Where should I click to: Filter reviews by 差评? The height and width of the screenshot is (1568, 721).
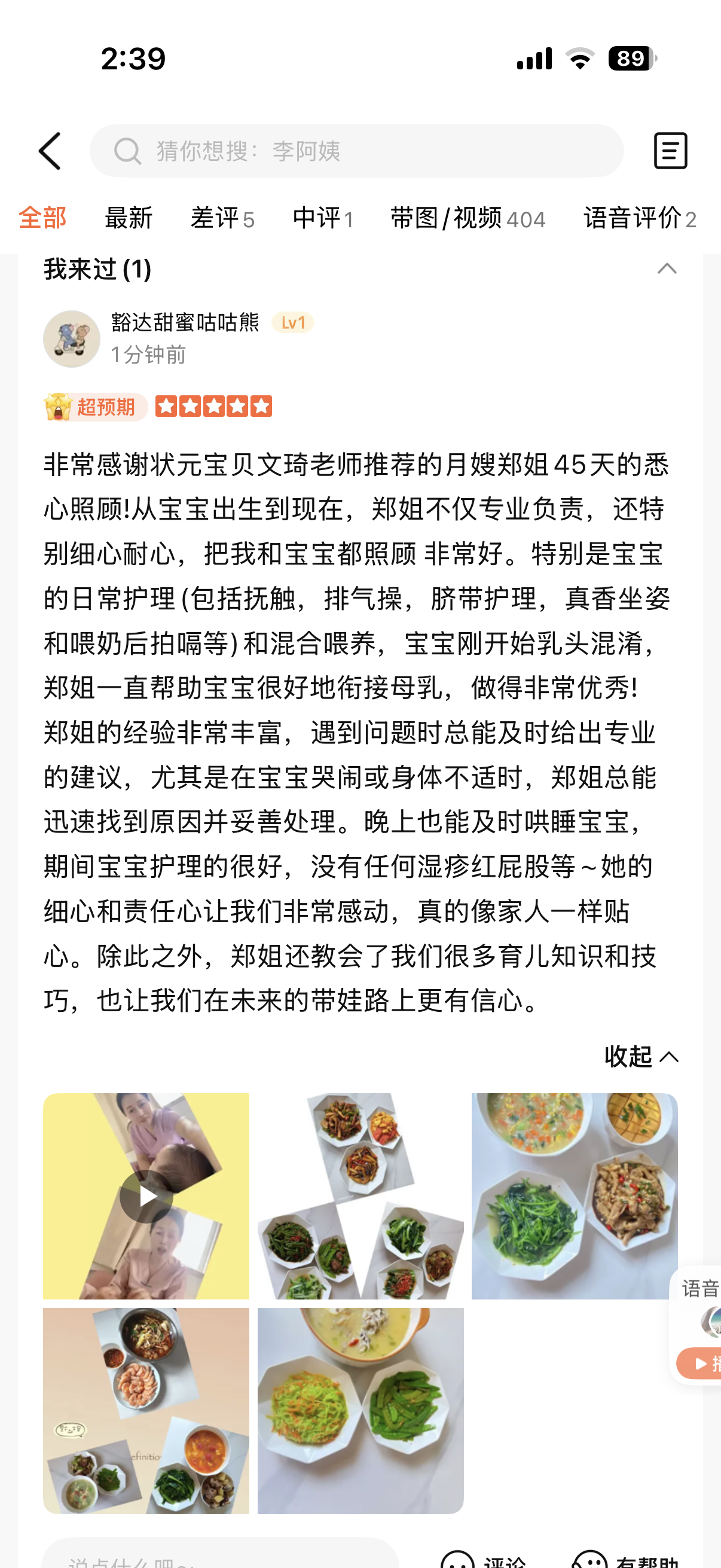[x=222, y=218]
